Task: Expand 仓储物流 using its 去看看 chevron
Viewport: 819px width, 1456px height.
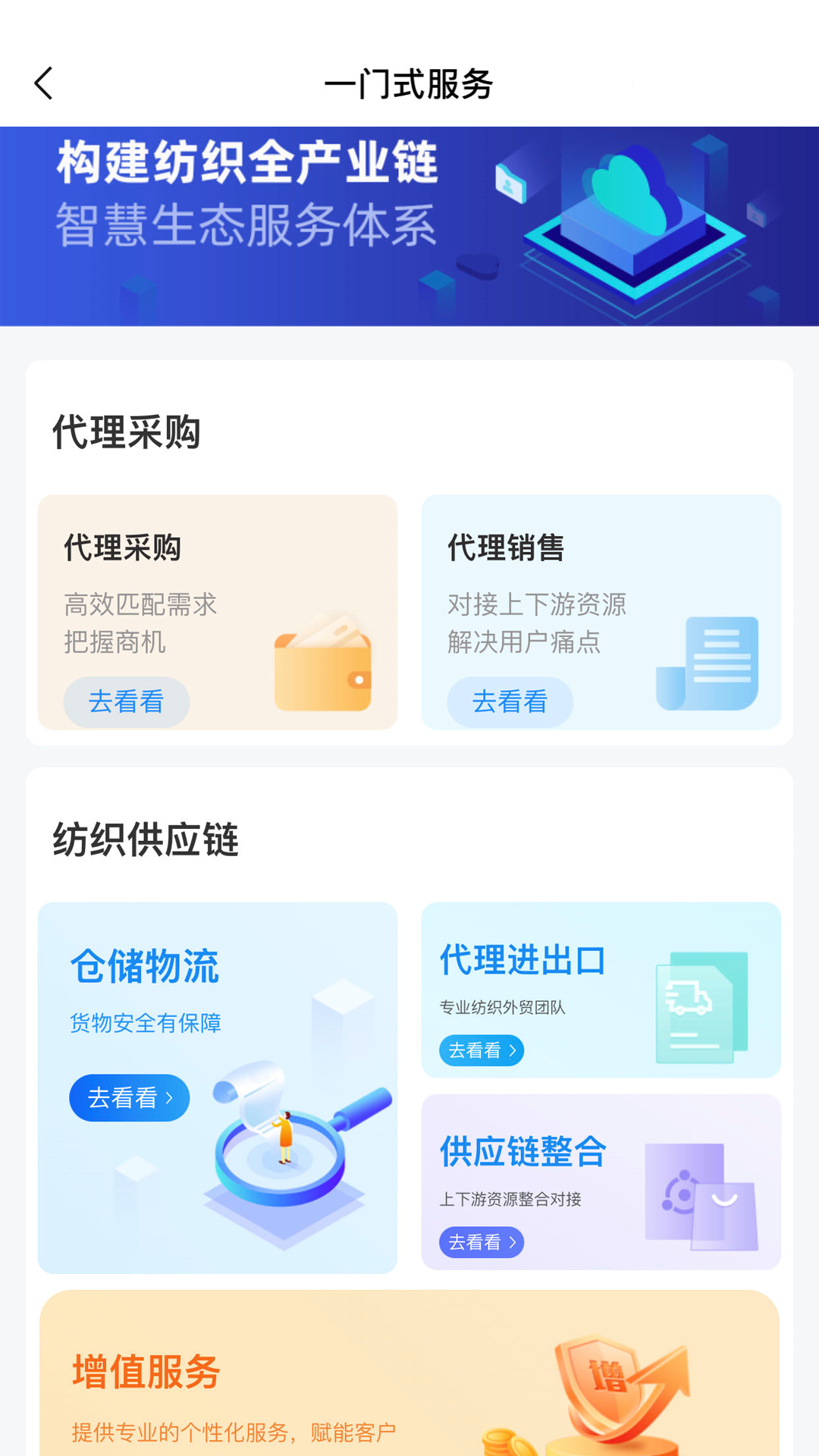Action: [x=171, y=1097]
